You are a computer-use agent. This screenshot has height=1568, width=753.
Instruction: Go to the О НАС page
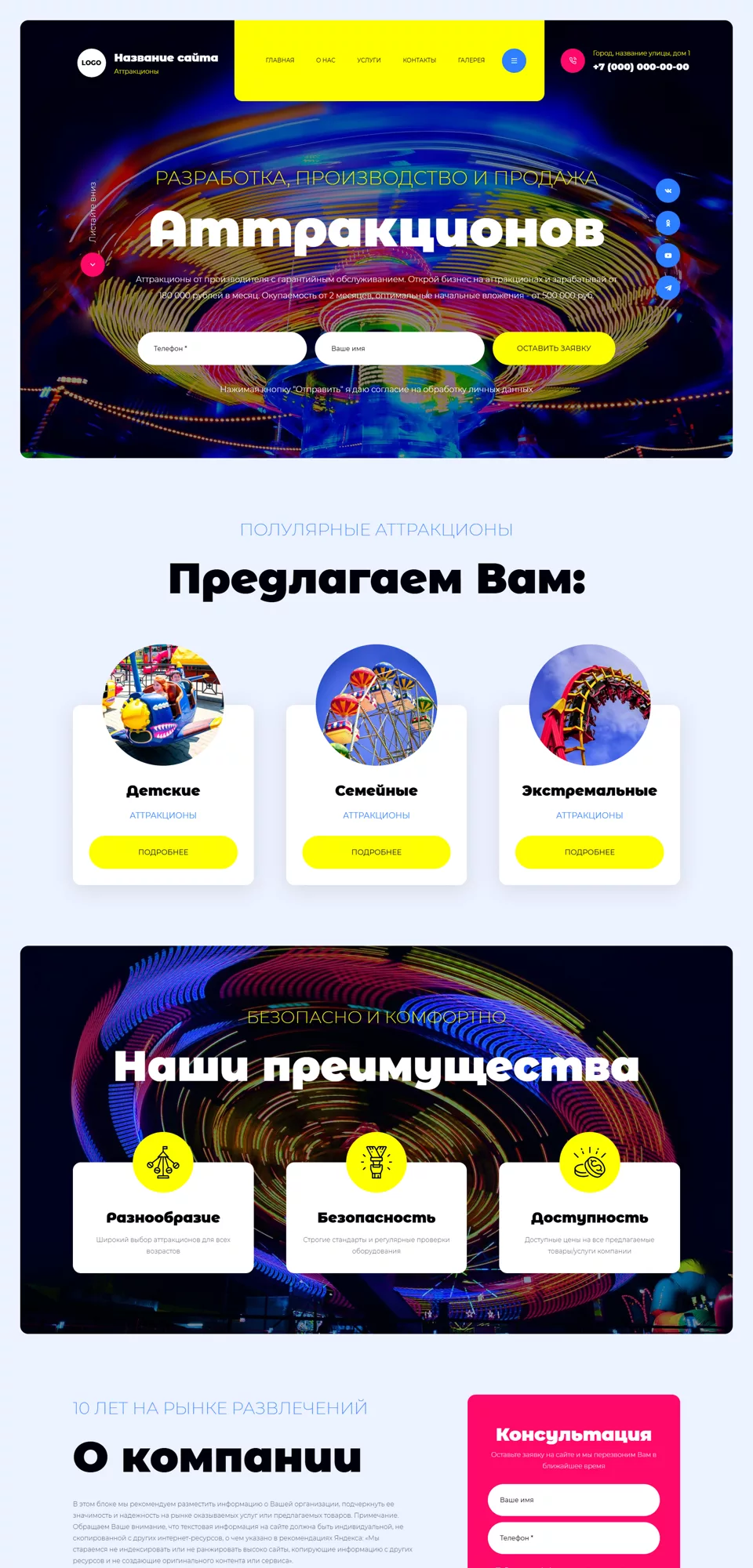click(x=326, y=60)
